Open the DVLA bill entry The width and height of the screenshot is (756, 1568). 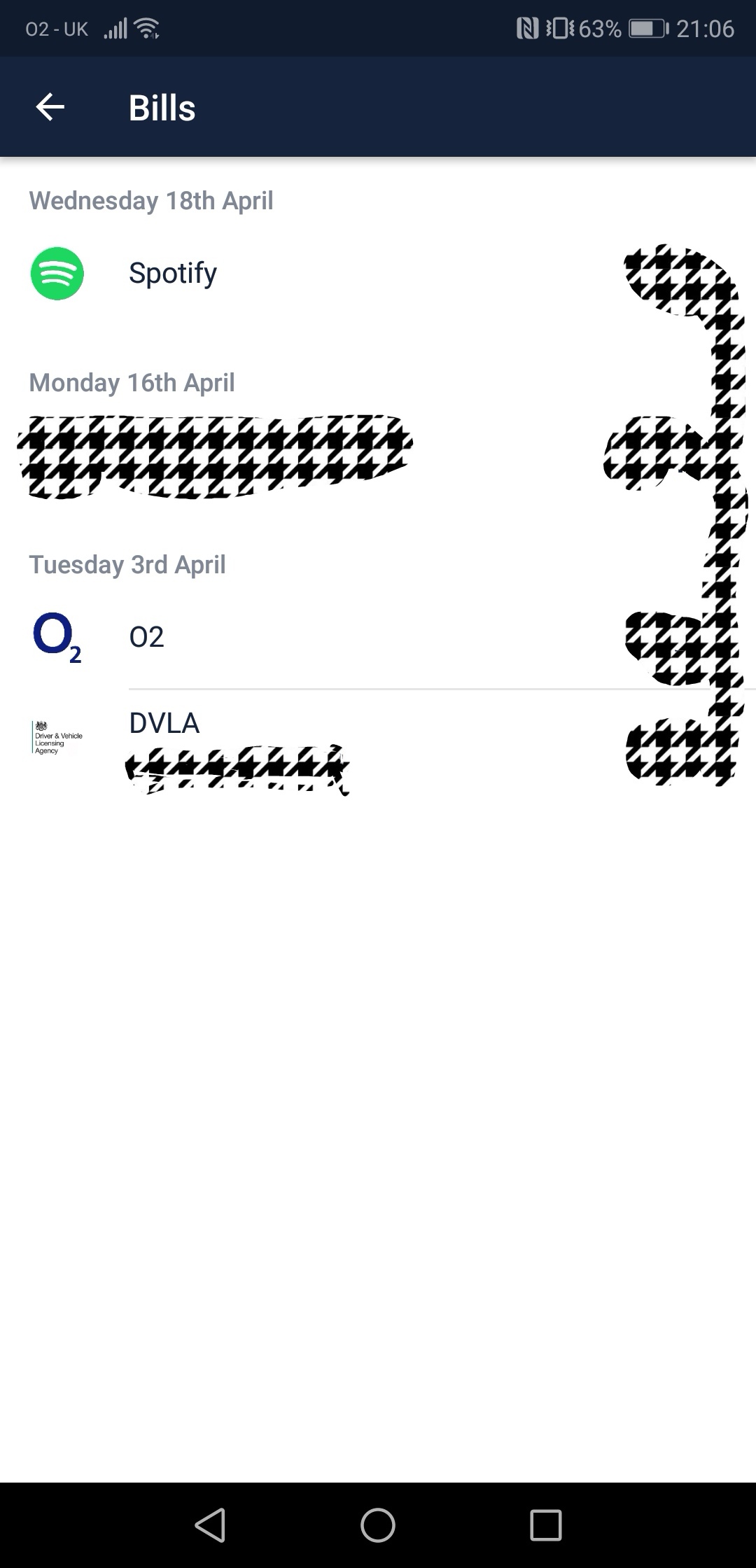tap(164, 724)
